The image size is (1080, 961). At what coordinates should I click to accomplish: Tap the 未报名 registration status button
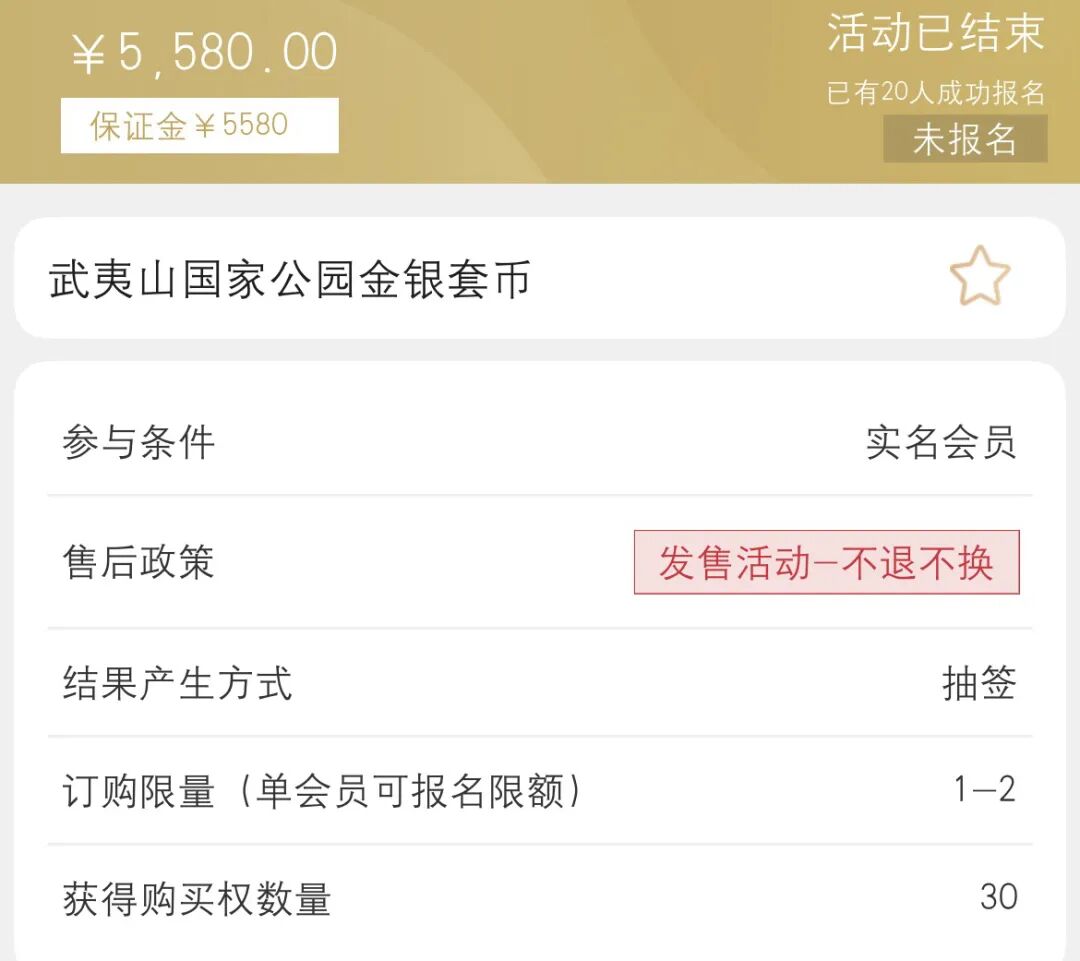click(965, 139)
